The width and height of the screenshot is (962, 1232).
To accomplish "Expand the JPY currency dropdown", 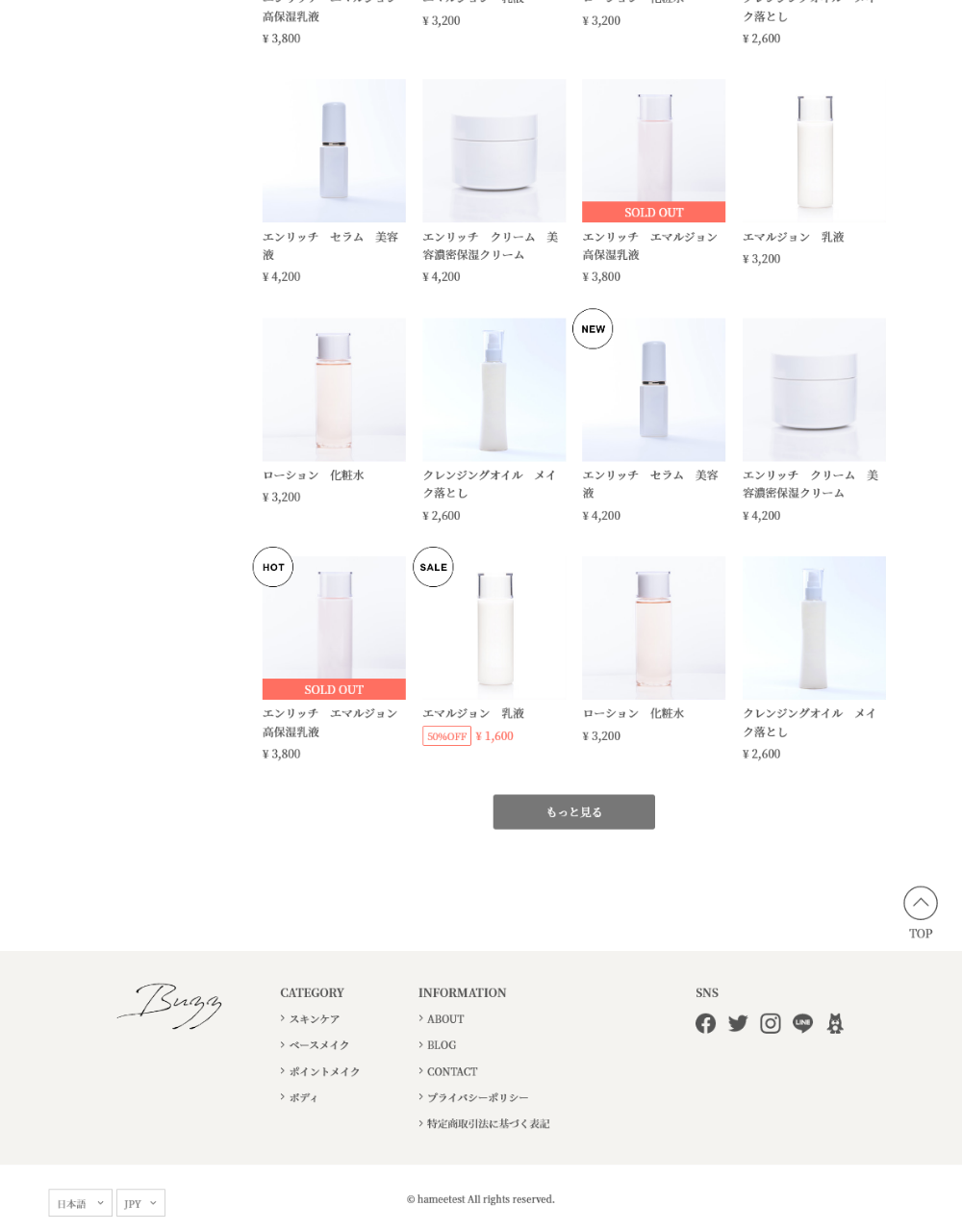I will pos(140,1203).
